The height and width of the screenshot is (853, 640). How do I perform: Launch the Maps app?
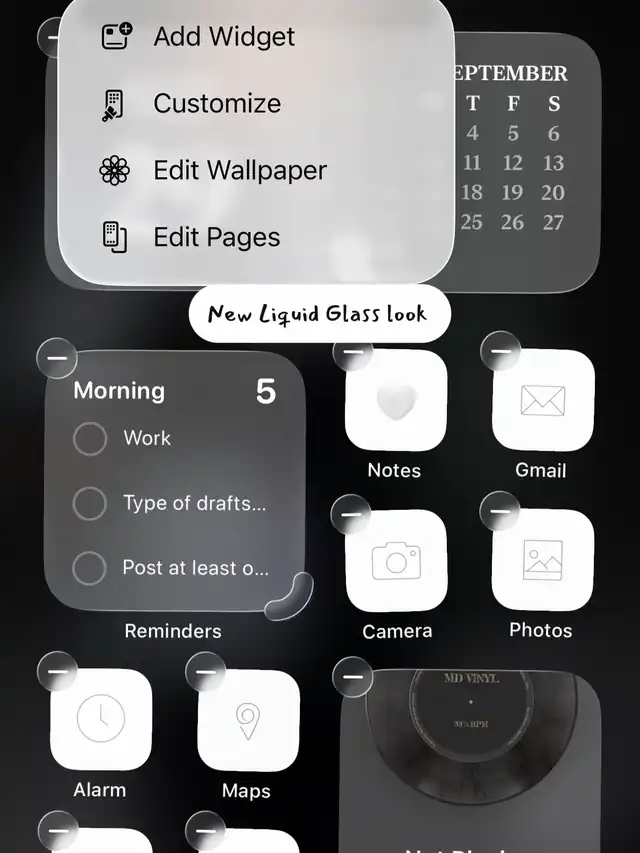248,719
